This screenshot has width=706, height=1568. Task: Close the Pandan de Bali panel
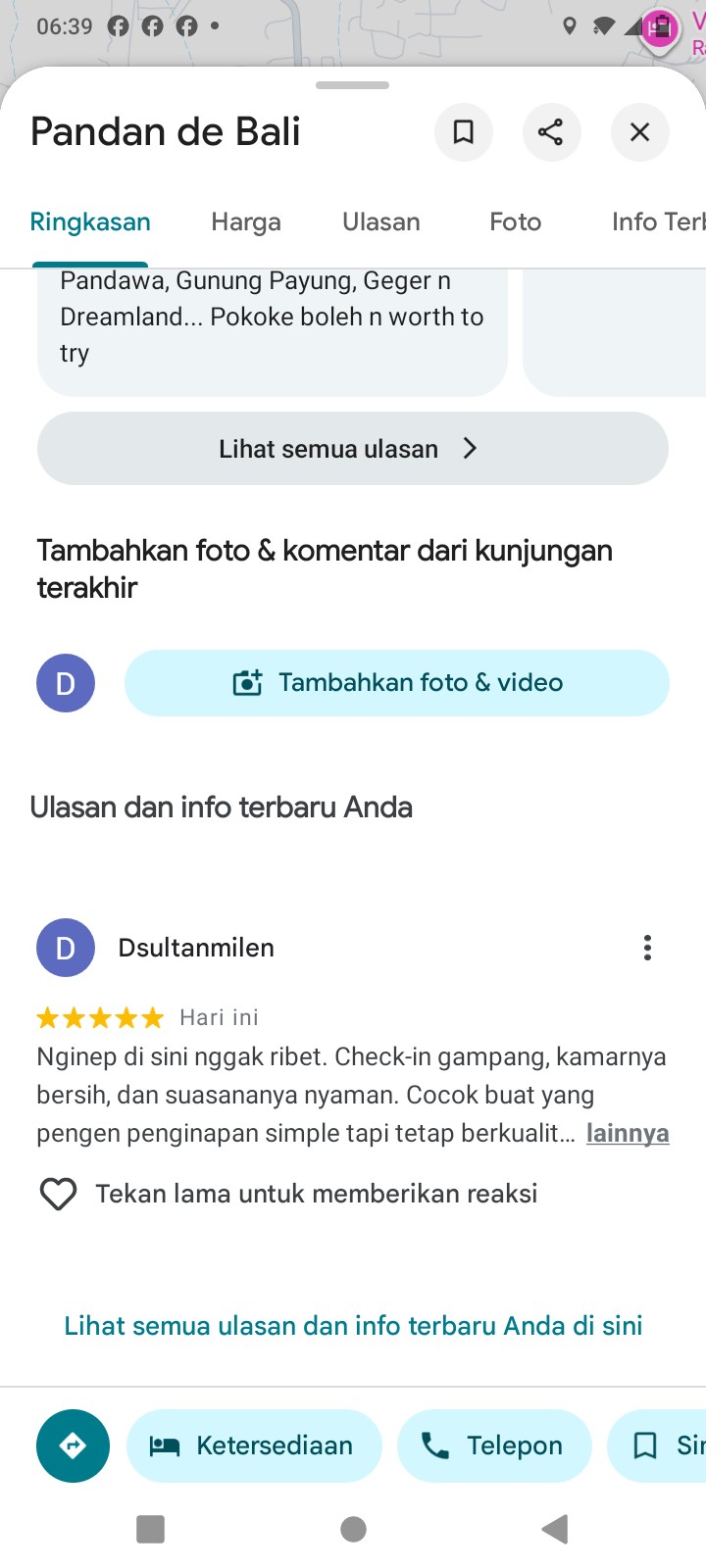pos(639,132)
